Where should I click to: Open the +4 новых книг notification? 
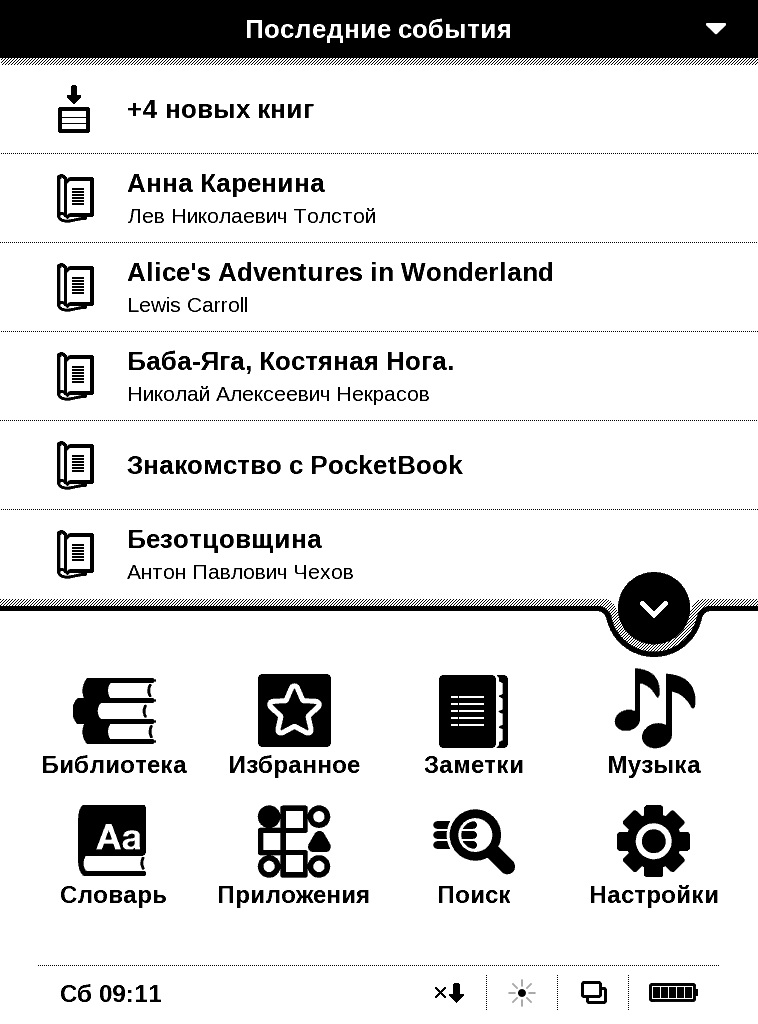[220, 109]
